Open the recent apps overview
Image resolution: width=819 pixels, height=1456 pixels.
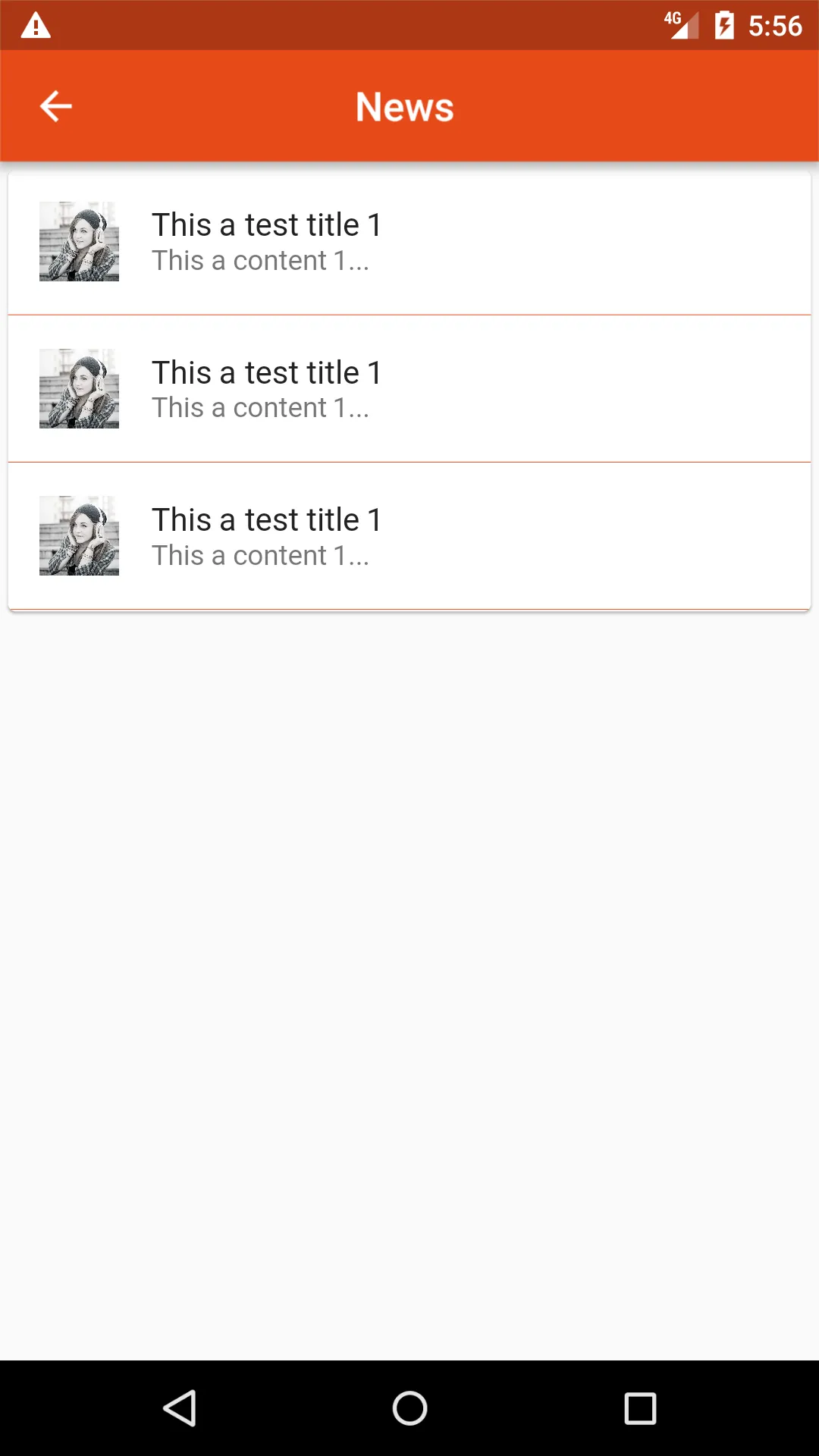coord(640,1408)
